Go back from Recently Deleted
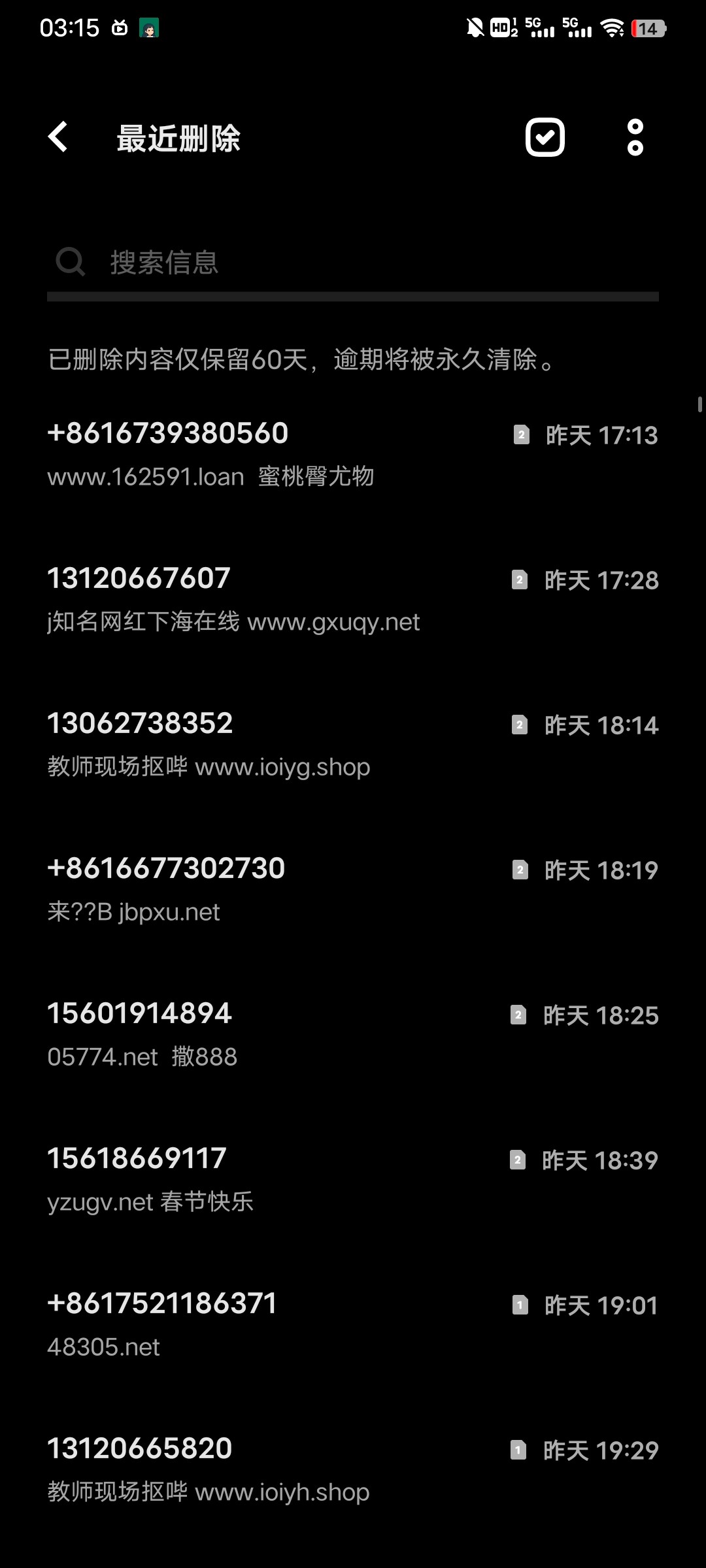706x1568 pixels. click(58, 137)
